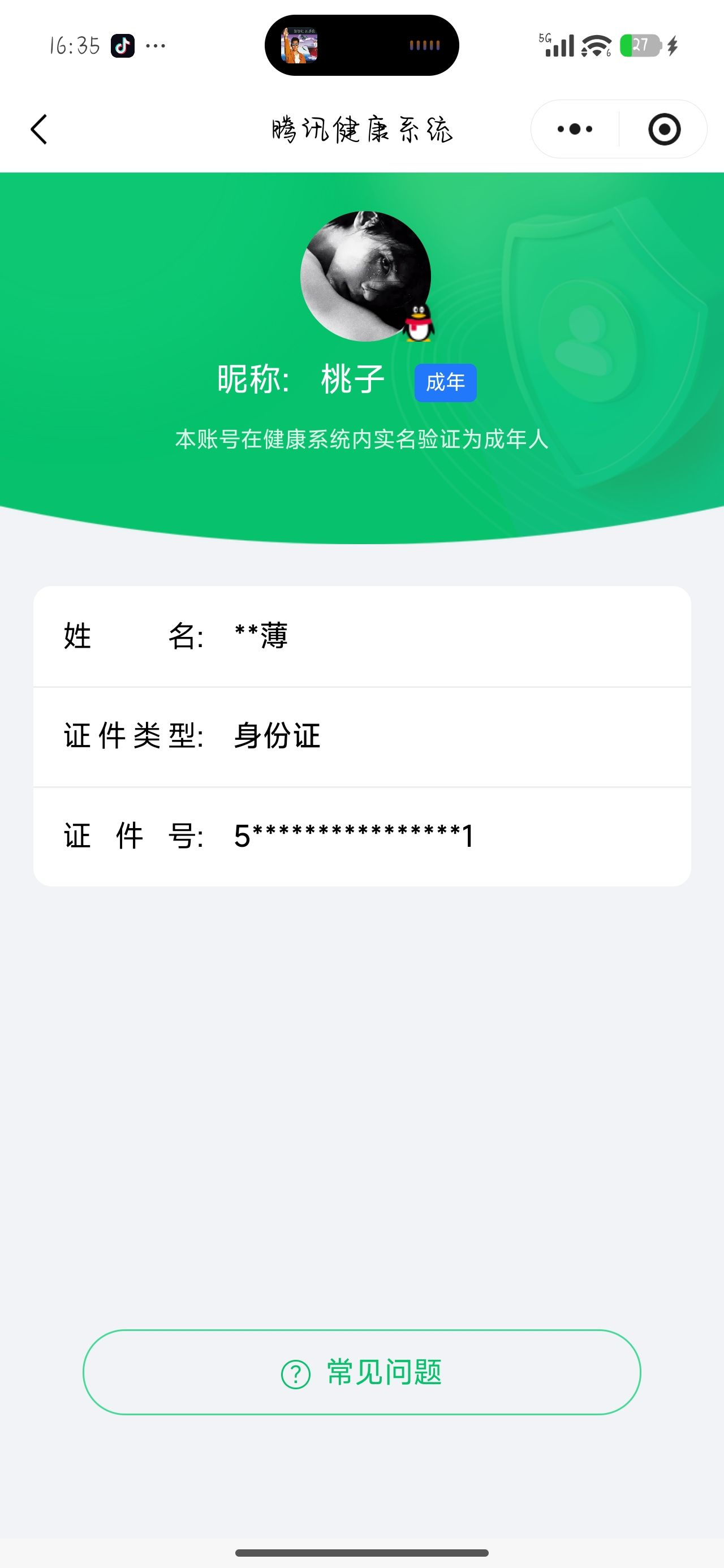Tap the user avatar photo of 桃子
The height and width of the screenshot is (1568, 724).
pyautogui.click(x=364, y=275)
